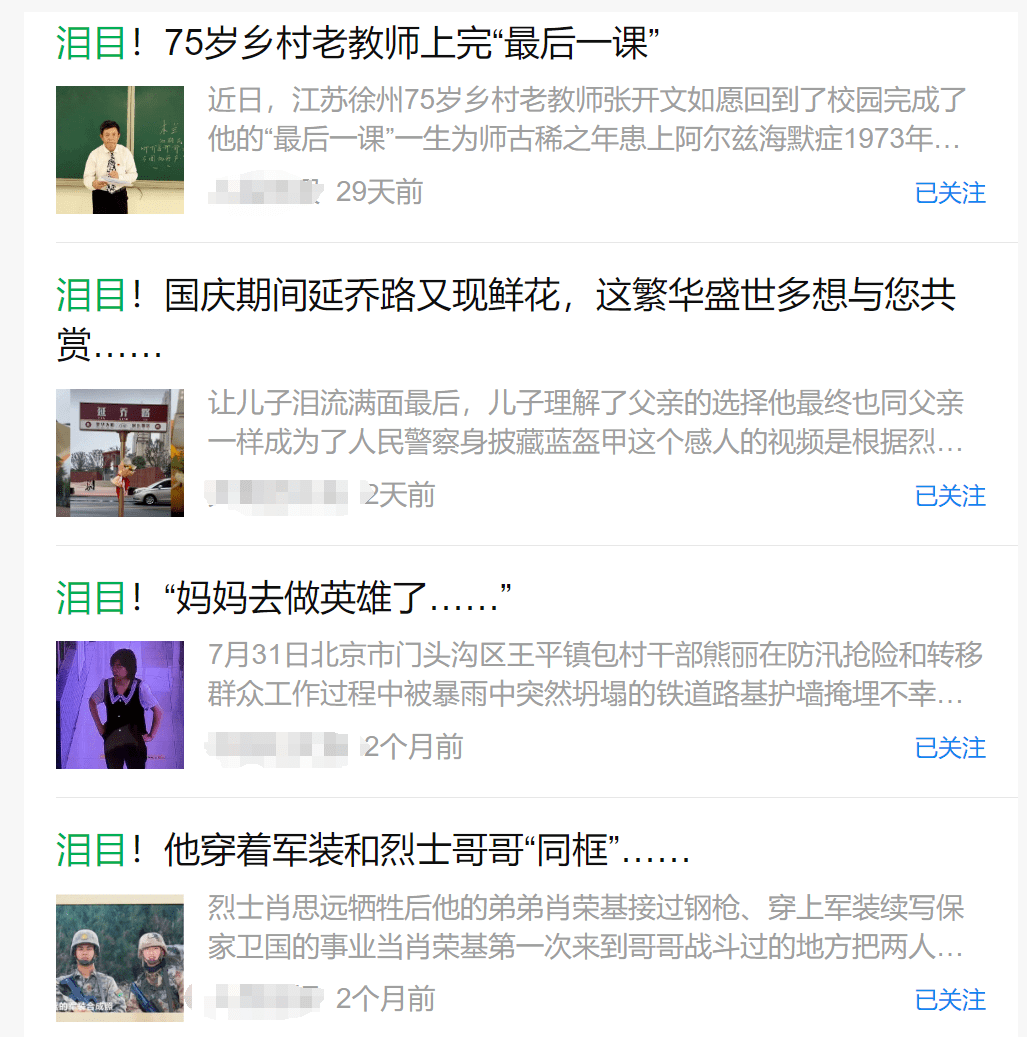Read the “妈妈去做英雄了” article

point(338,598)
